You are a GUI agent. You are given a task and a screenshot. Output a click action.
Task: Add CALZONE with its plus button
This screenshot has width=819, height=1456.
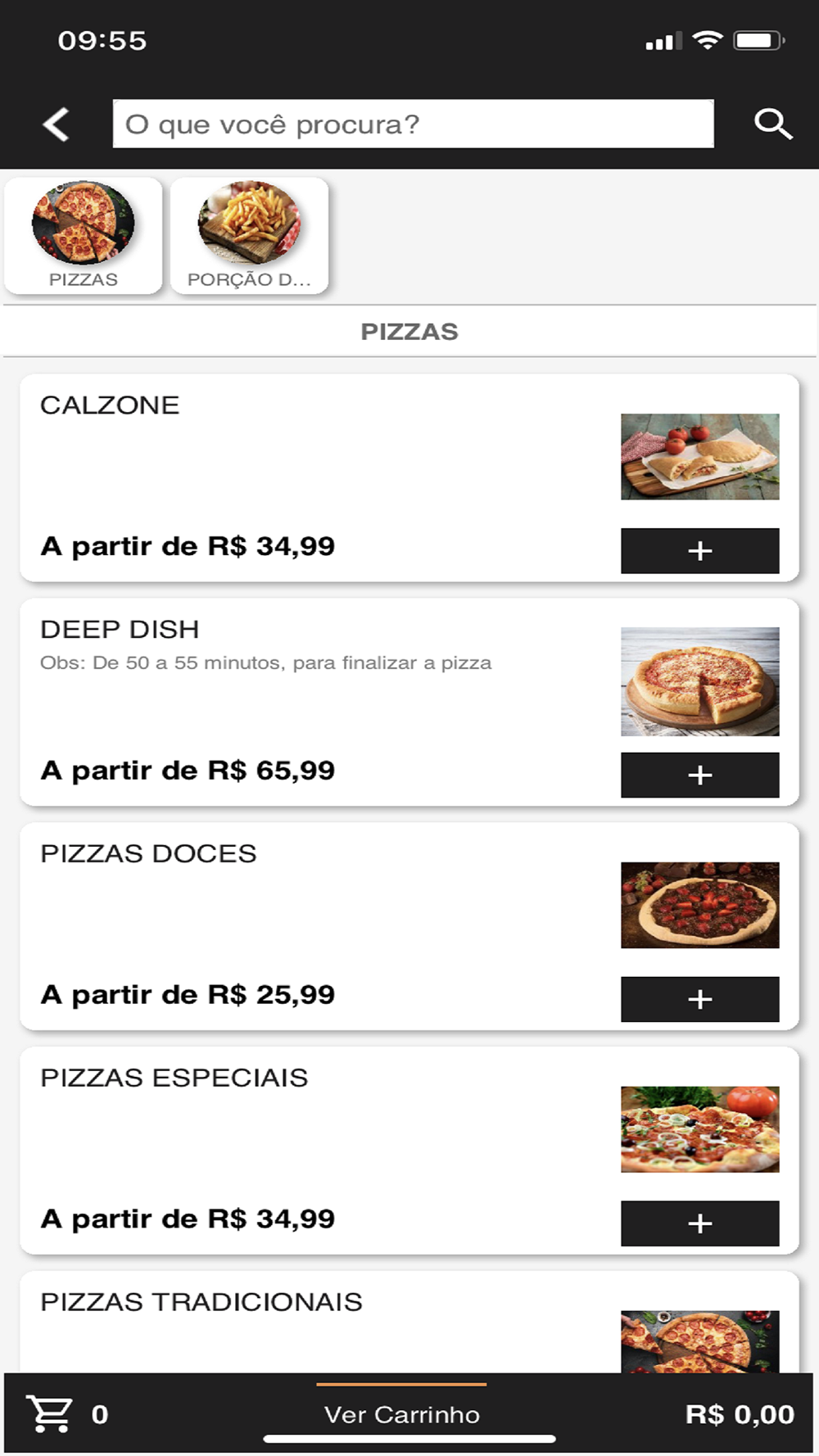(x=699, y=550)
